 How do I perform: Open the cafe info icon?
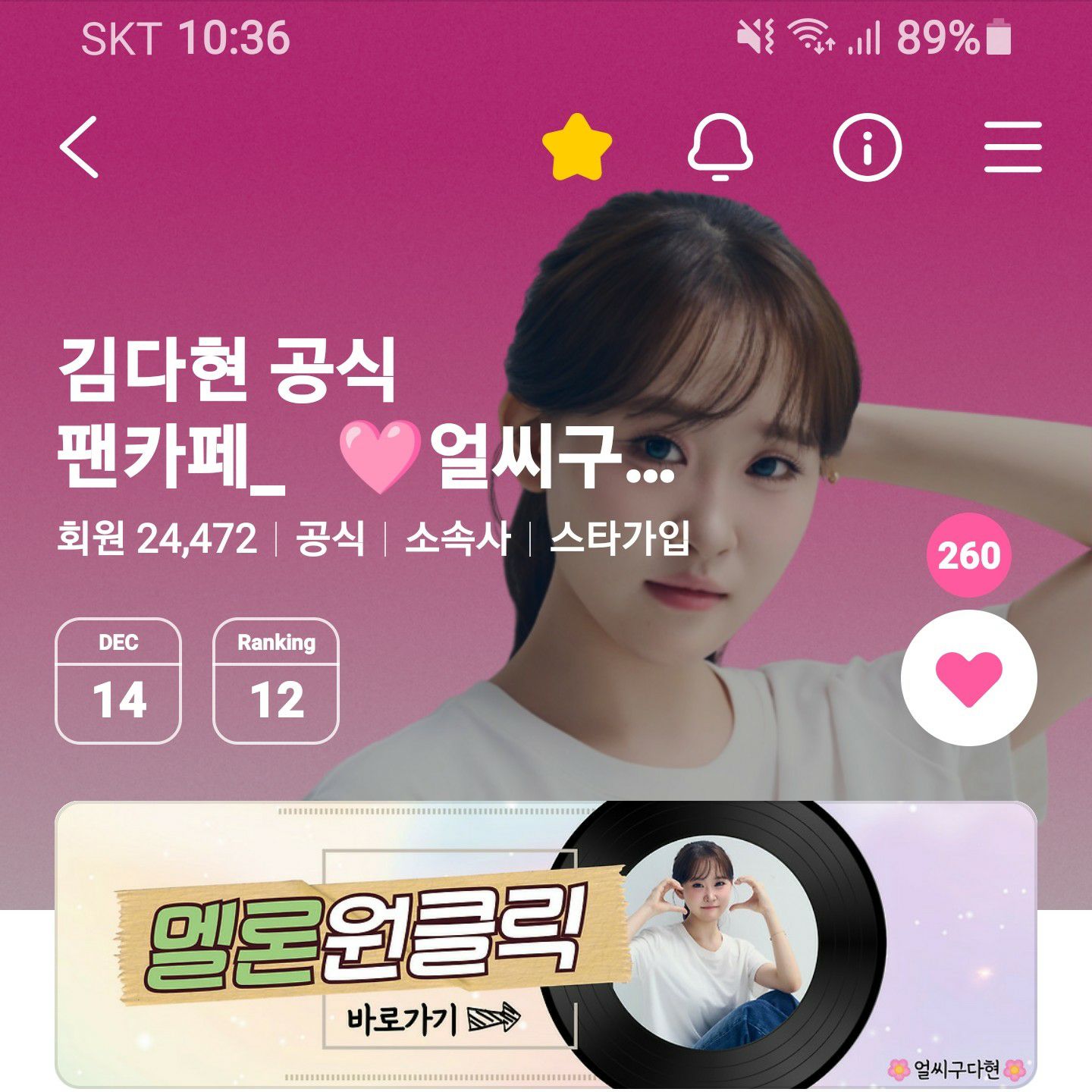pyautogui.click(x=867, y=147)
